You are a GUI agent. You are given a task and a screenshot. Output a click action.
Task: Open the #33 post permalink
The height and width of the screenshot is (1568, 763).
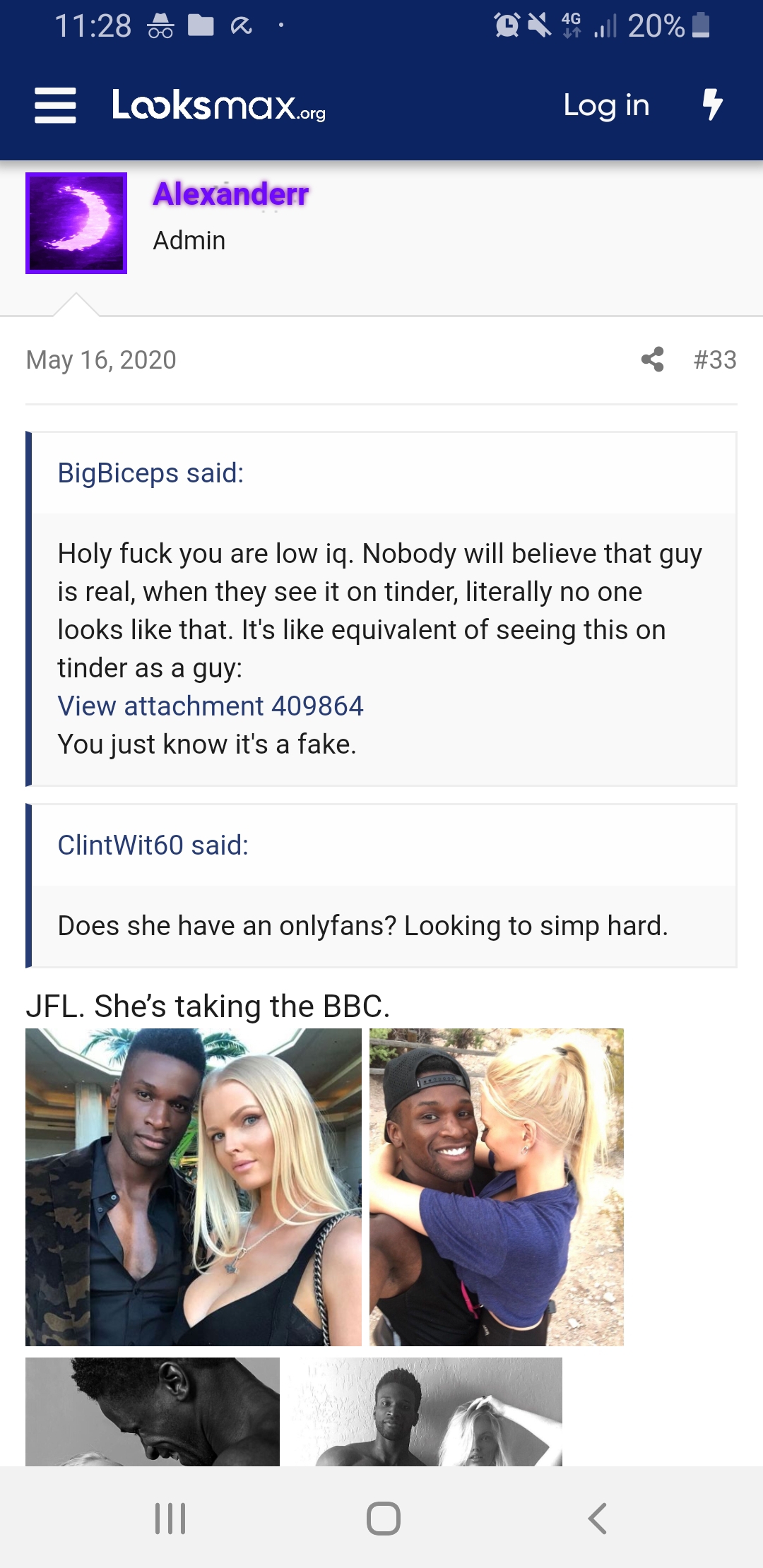click(715, 360)
